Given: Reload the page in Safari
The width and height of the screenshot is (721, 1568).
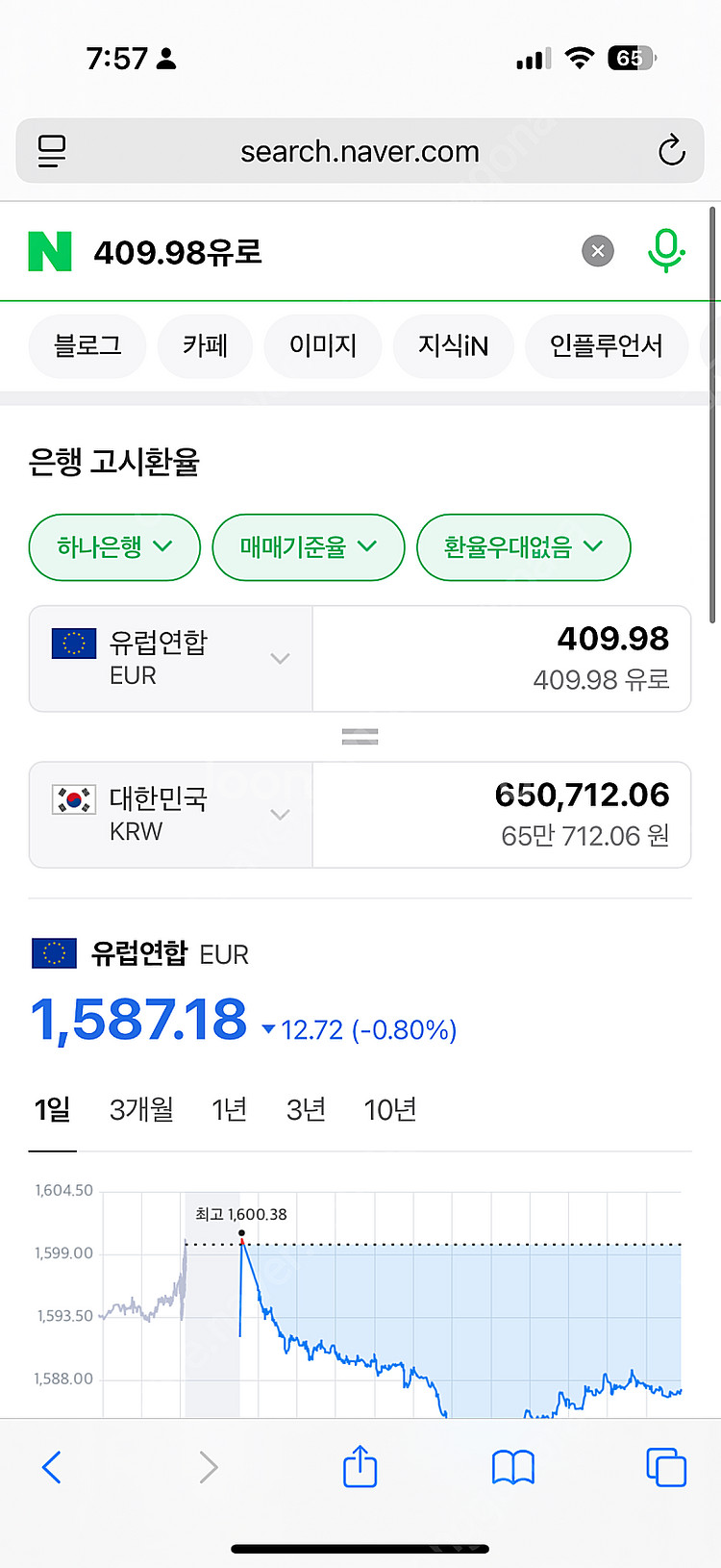Looking at the screenshot, I should point(671,151).
